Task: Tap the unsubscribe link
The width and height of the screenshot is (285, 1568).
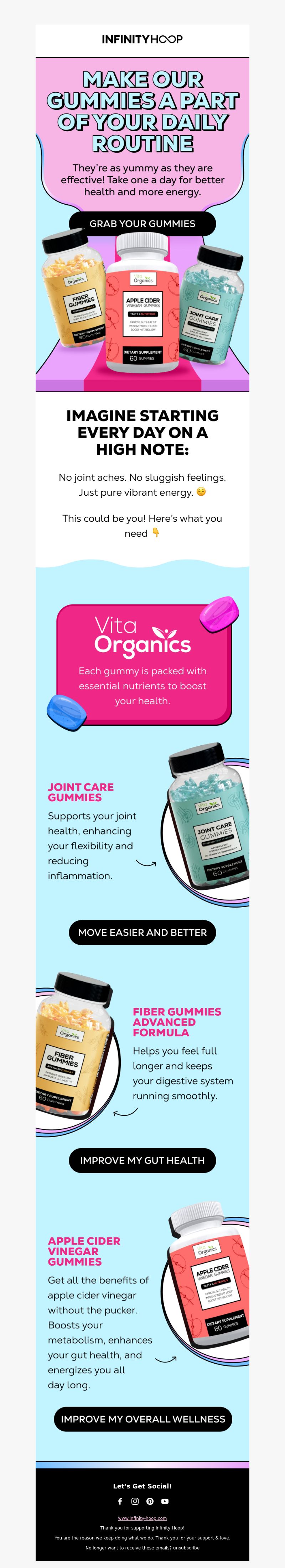Action: pos(186,1547)
